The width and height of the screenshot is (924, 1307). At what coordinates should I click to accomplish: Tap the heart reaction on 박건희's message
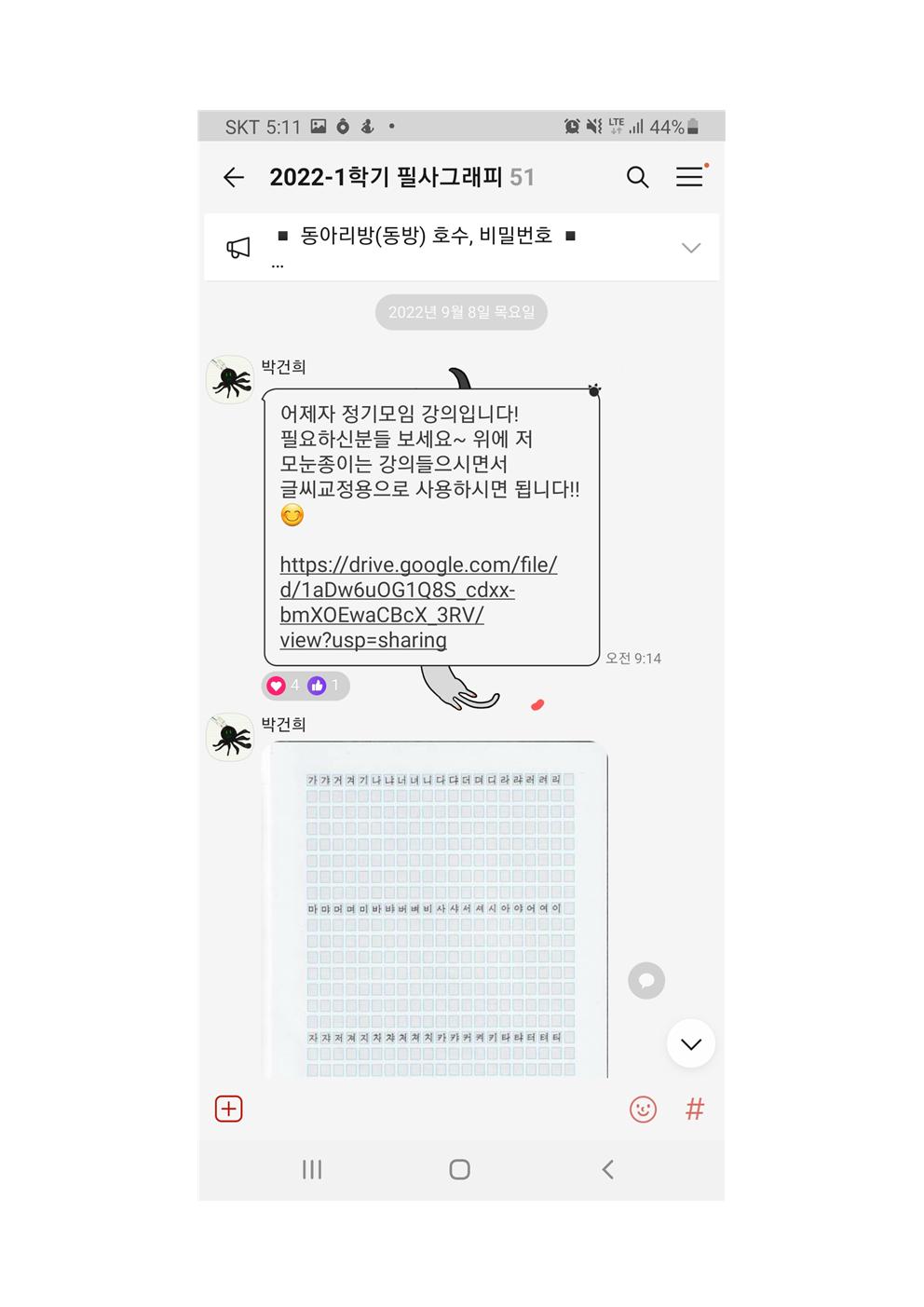pos(277,686)
